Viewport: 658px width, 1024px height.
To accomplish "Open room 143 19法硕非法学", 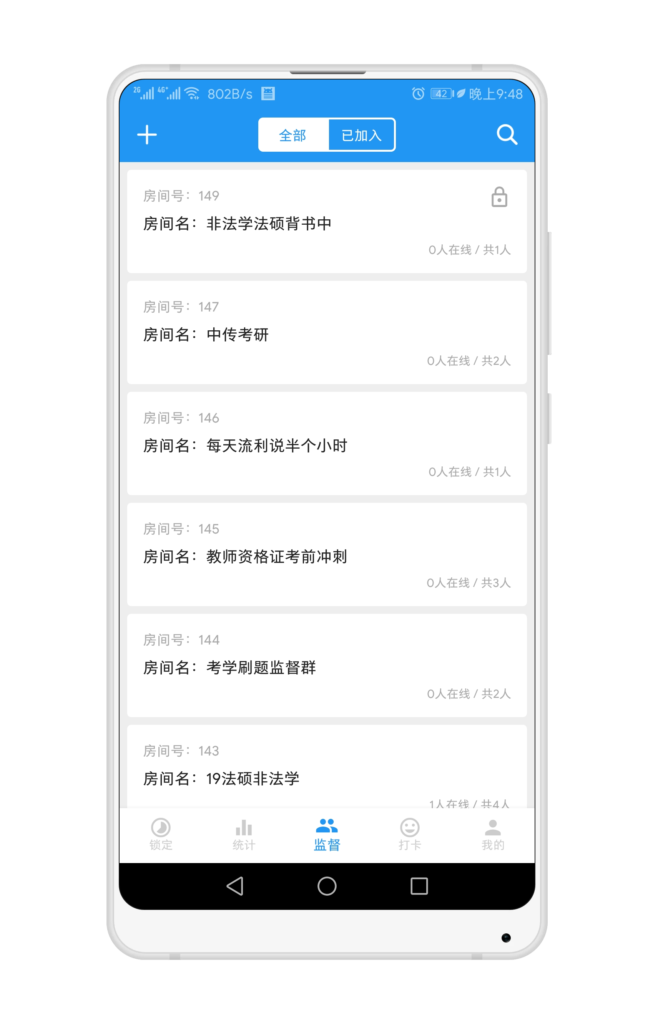I will click(x=326, y=768).
